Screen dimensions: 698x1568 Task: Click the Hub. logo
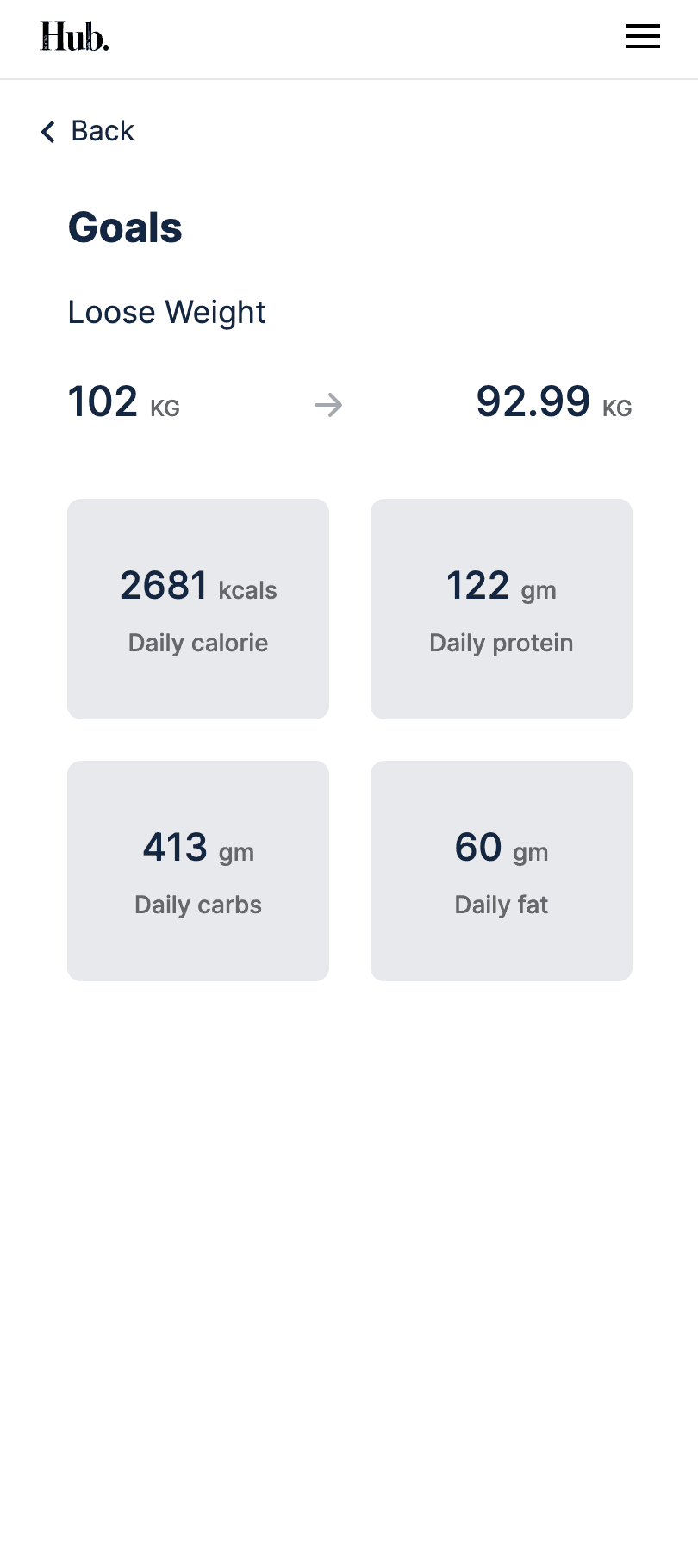[72, 37]
